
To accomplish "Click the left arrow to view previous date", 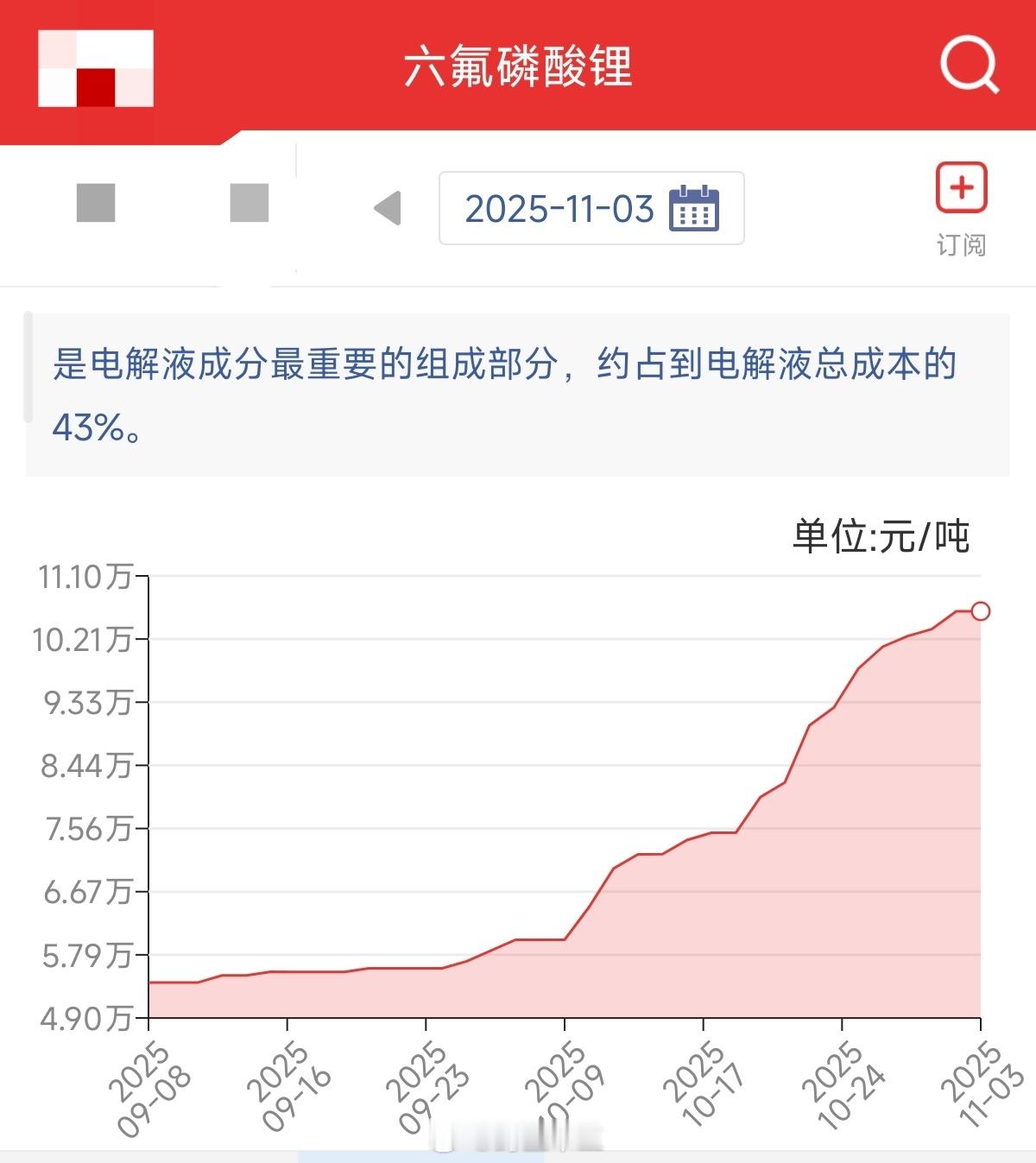I will coord(387,209).
